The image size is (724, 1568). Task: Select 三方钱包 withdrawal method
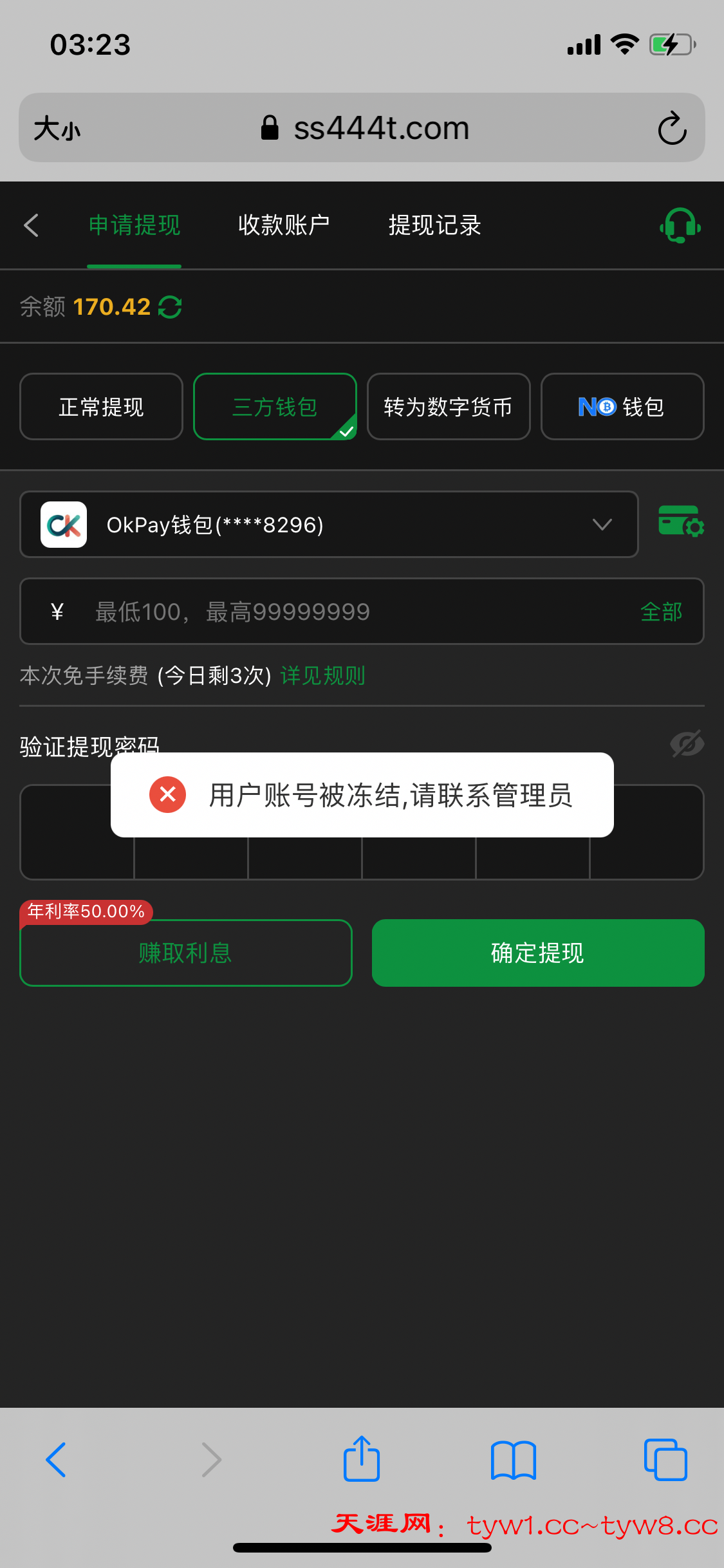275,407
